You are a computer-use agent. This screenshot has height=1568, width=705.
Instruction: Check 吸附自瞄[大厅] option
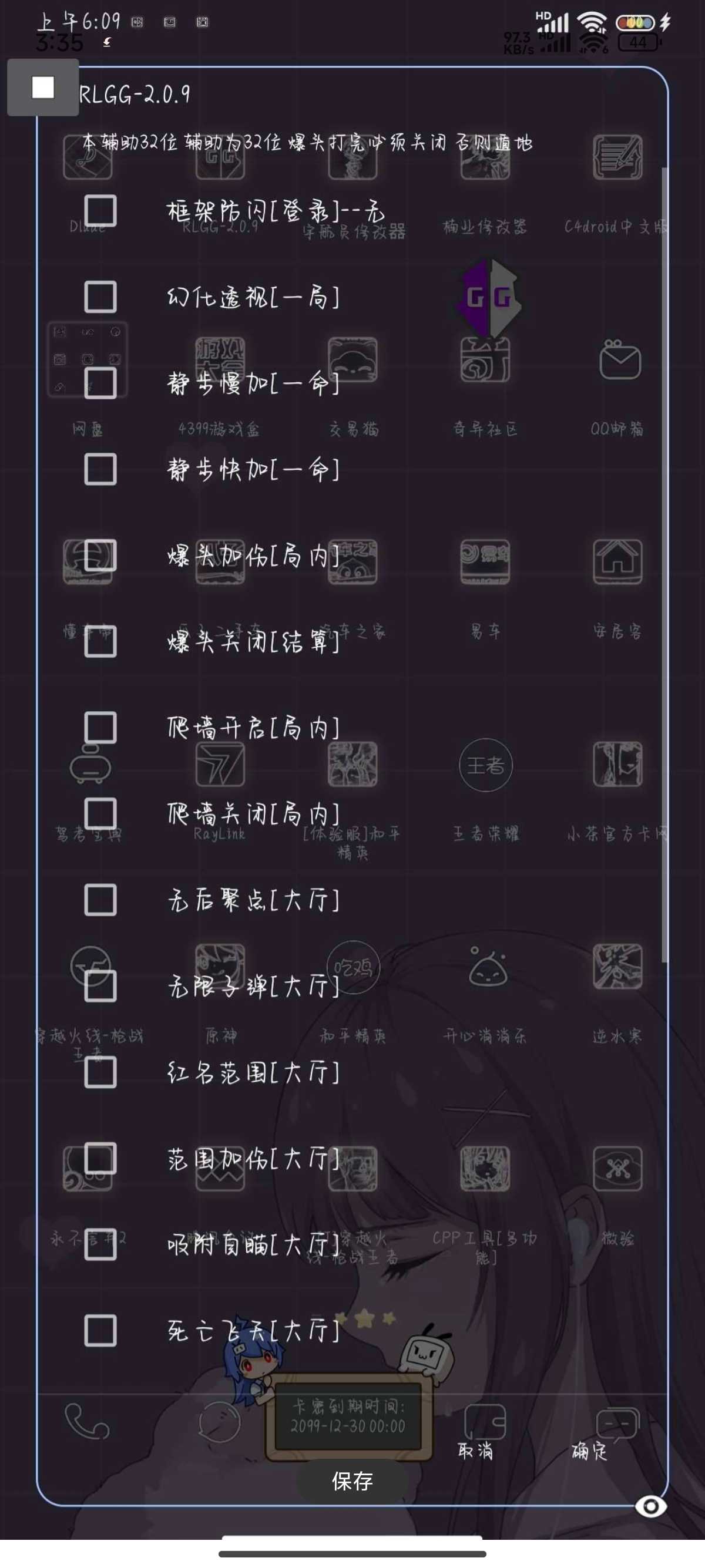click(100, 1245)
